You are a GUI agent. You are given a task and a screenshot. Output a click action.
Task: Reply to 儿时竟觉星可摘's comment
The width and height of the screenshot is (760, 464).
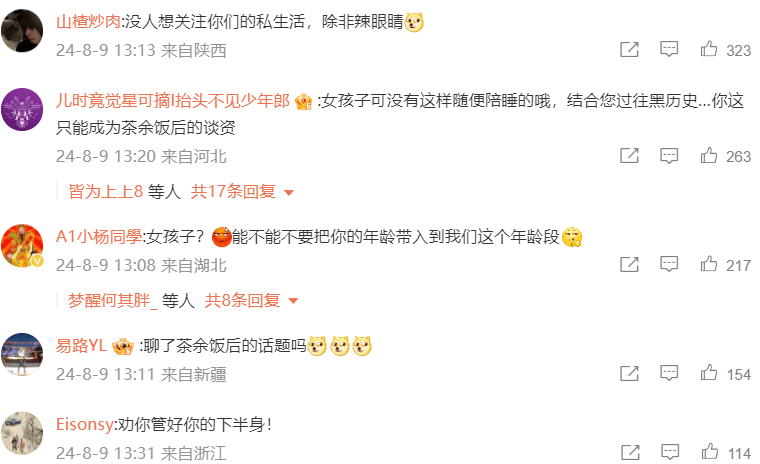click(669, 155)
